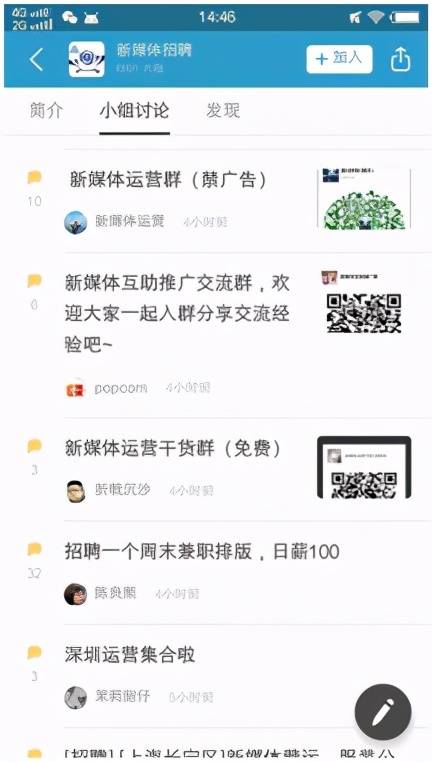Open 招聘一个周末兼职排版，日薪100 post
Viewport: 432px width, 762px height.
pyautogui.click(x=202, y=552)
